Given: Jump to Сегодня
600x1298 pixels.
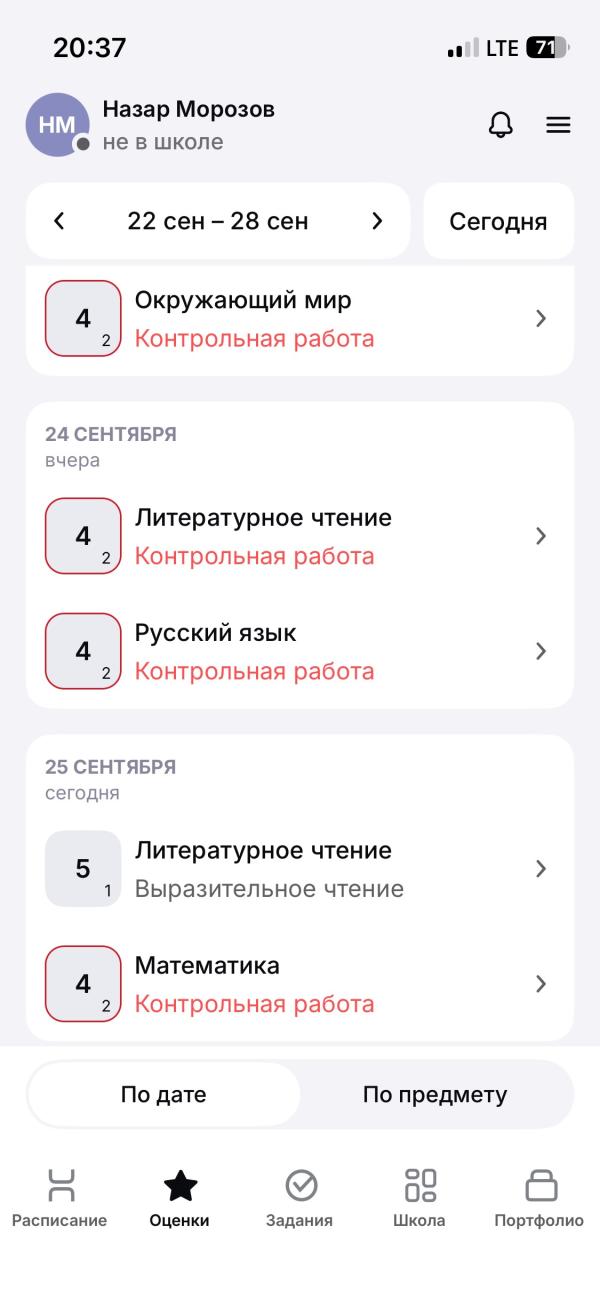Looking at the screenshot, I should click(x=498, y=221).
